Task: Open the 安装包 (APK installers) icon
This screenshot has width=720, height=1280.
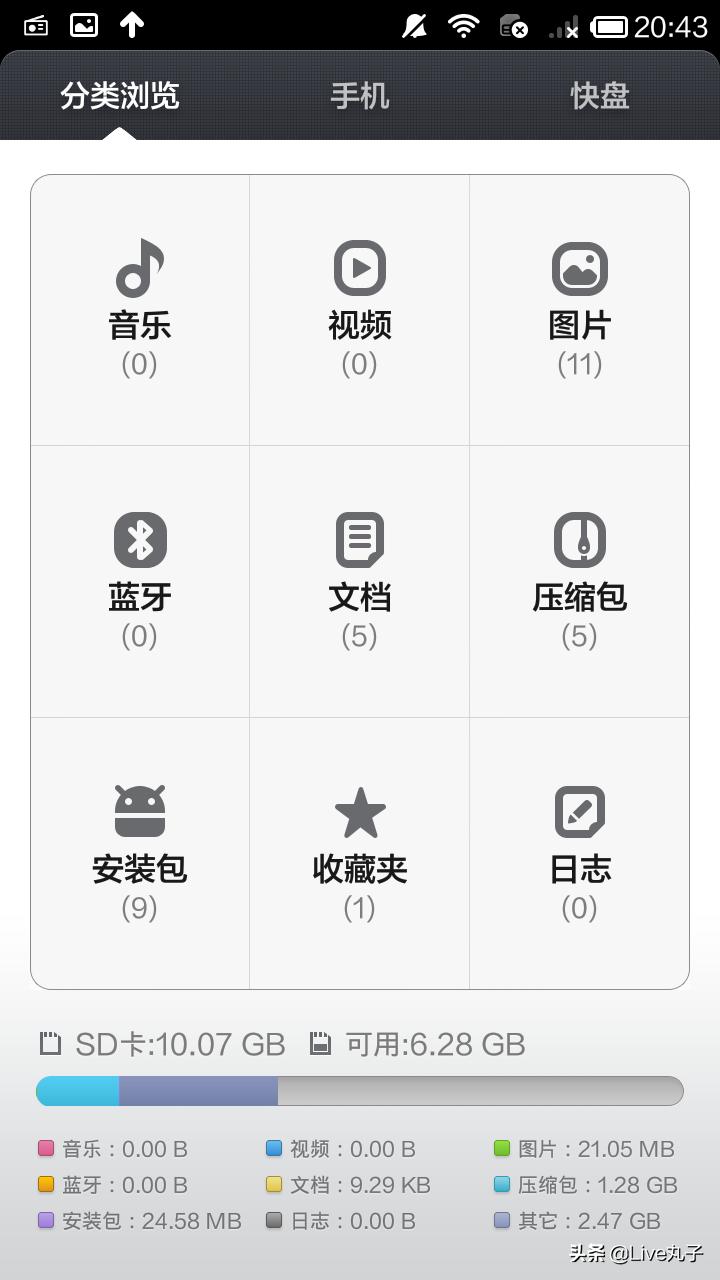Action: [x=139, y=810]
